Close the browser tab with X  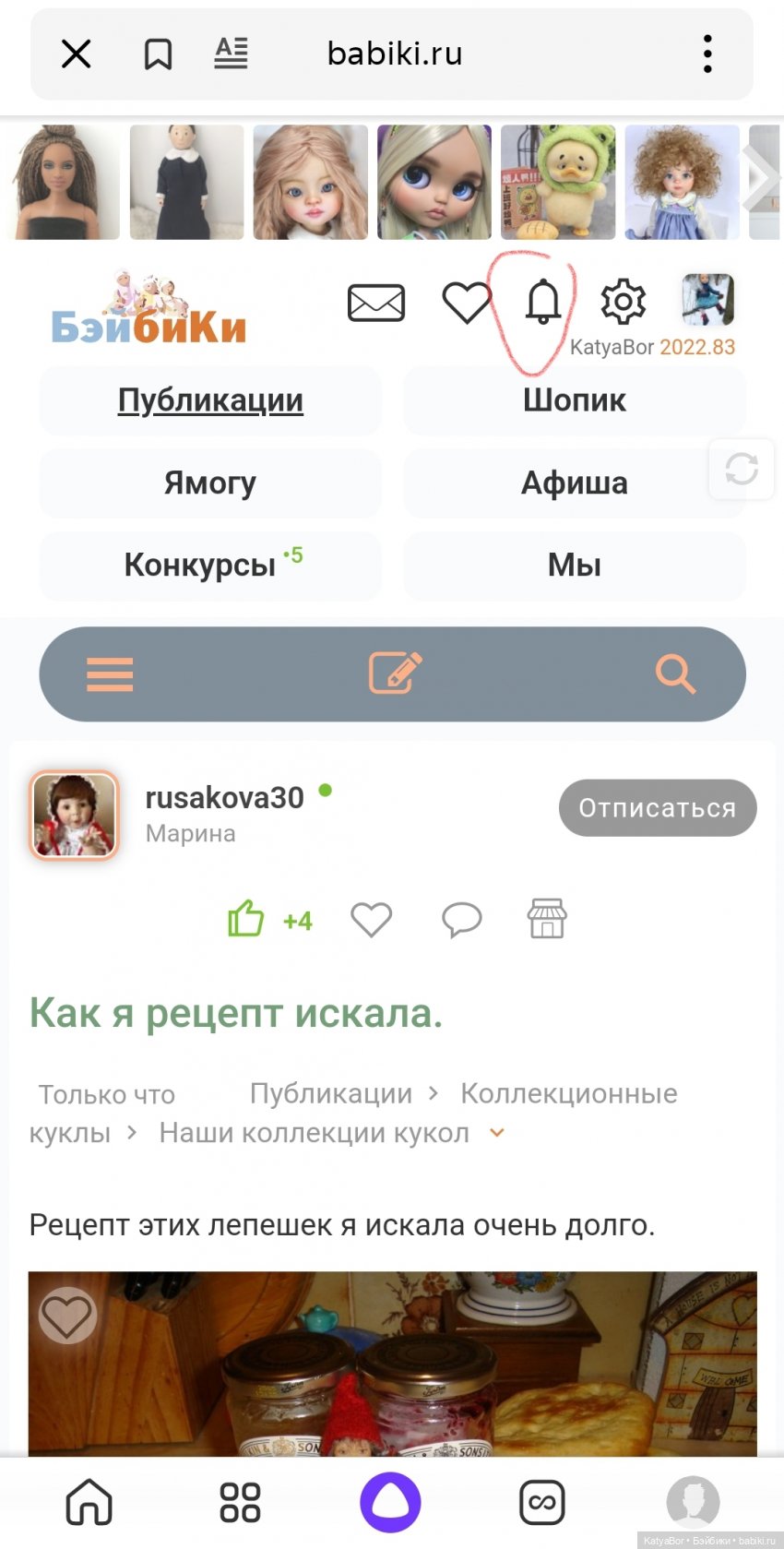76,54
